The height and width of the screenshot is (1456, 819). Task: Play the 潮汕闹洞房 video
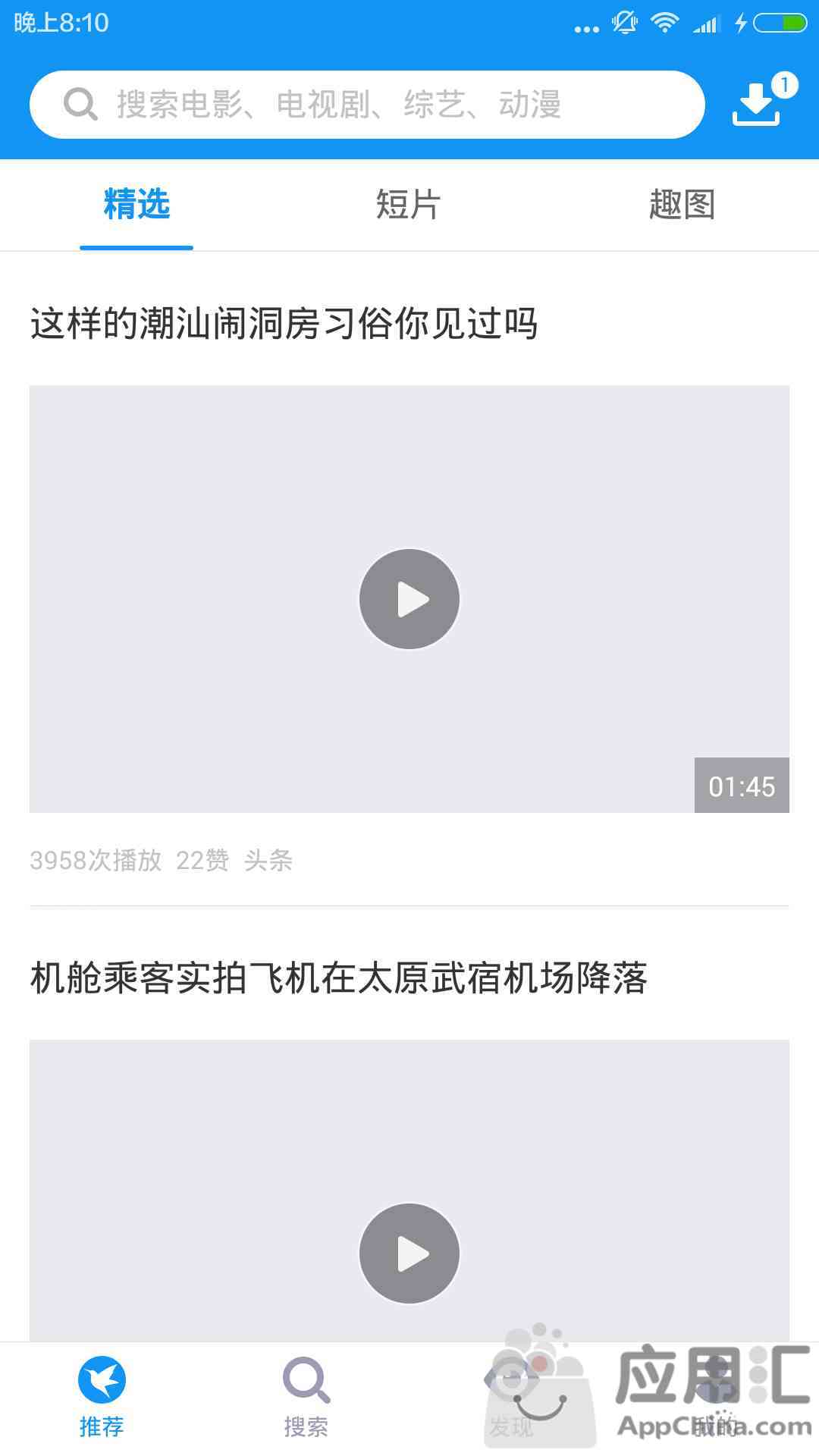(409, 599)
